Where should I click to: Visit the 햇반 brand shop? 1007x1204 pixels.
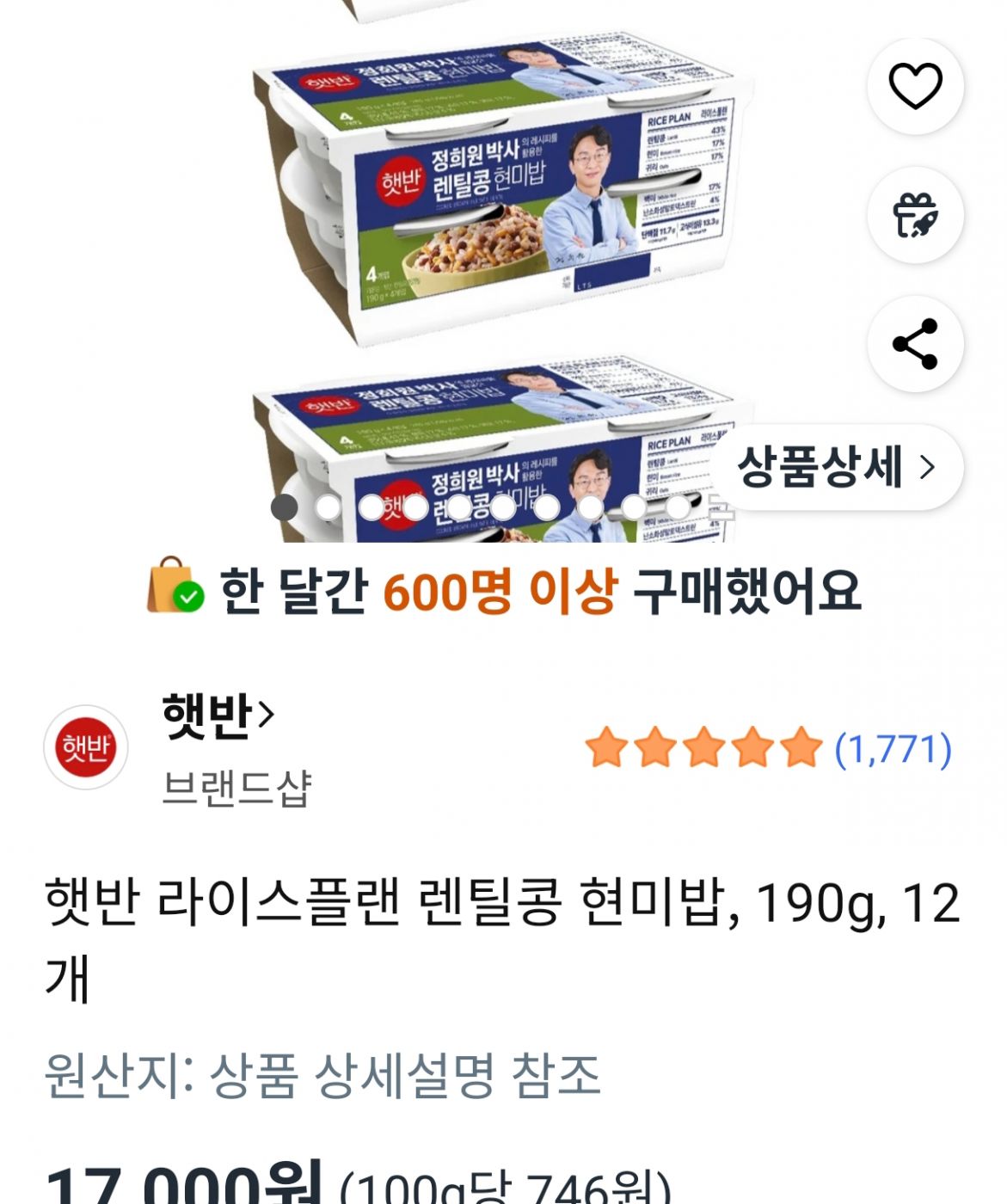tap(218, 716)
